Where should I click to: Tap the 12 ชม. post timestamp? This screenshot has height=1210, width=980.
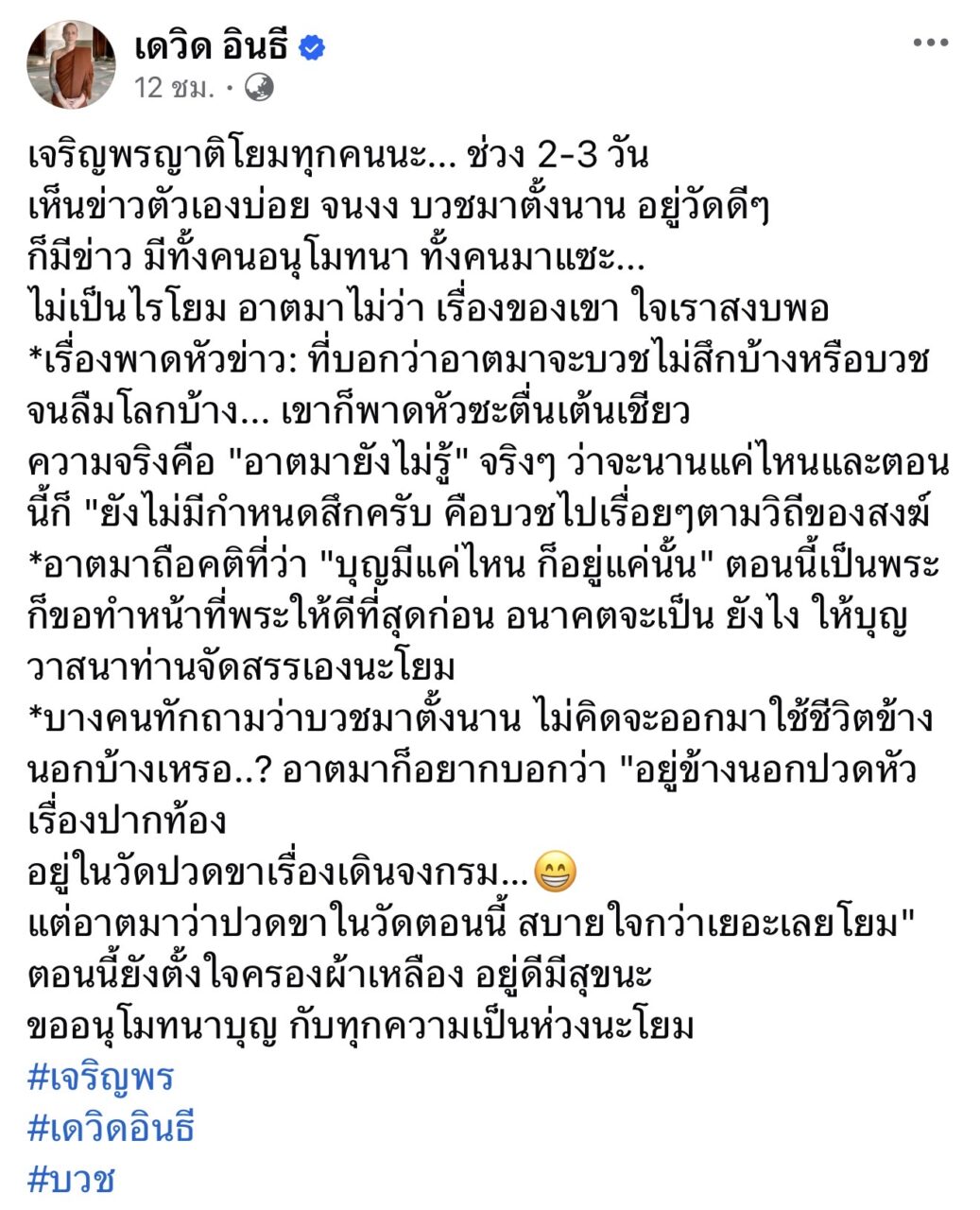[174, 88]
